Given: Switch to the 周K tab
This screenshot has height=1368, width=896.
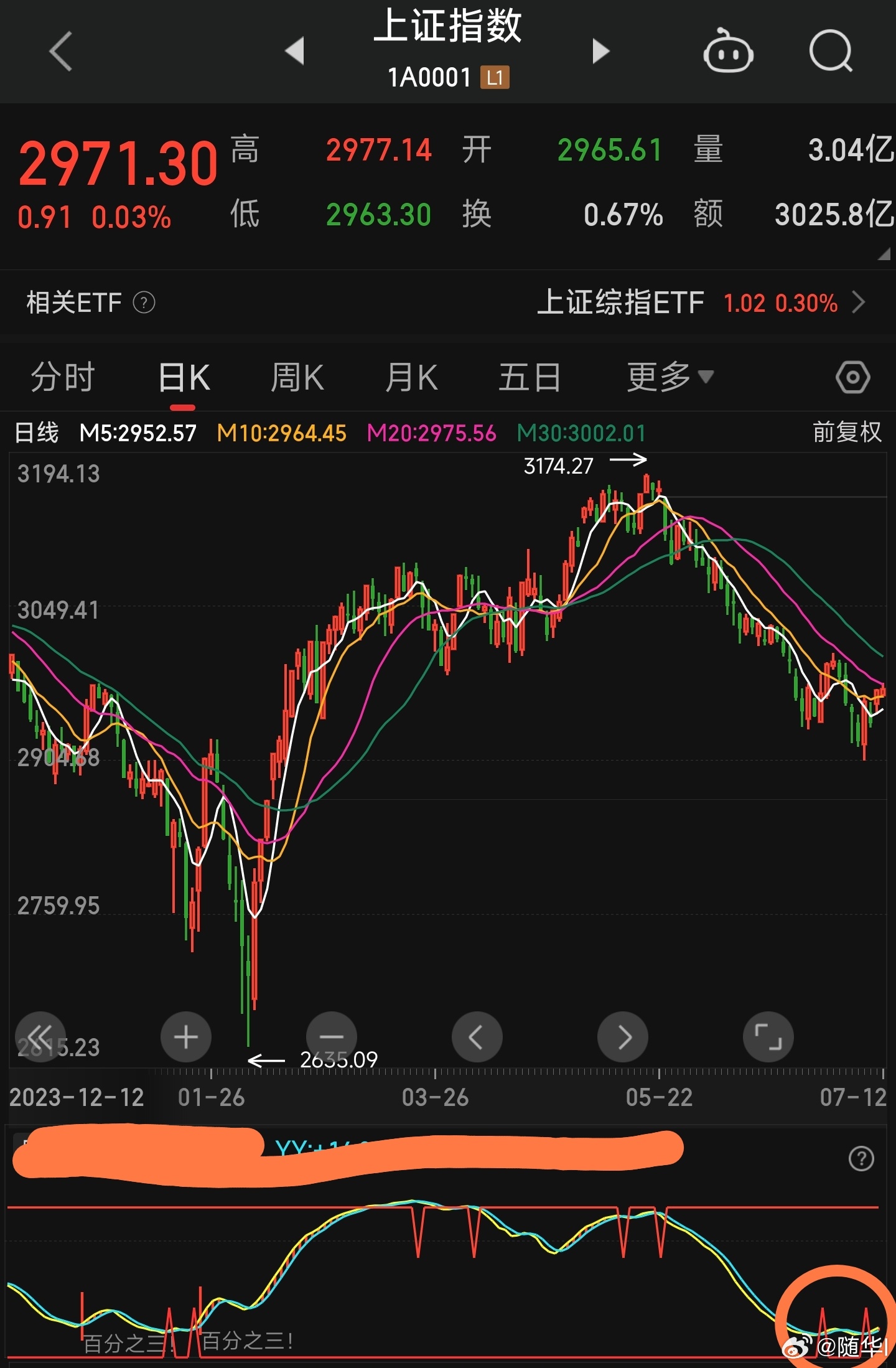Looking at the screenshot, I should [x=299, y=377].
